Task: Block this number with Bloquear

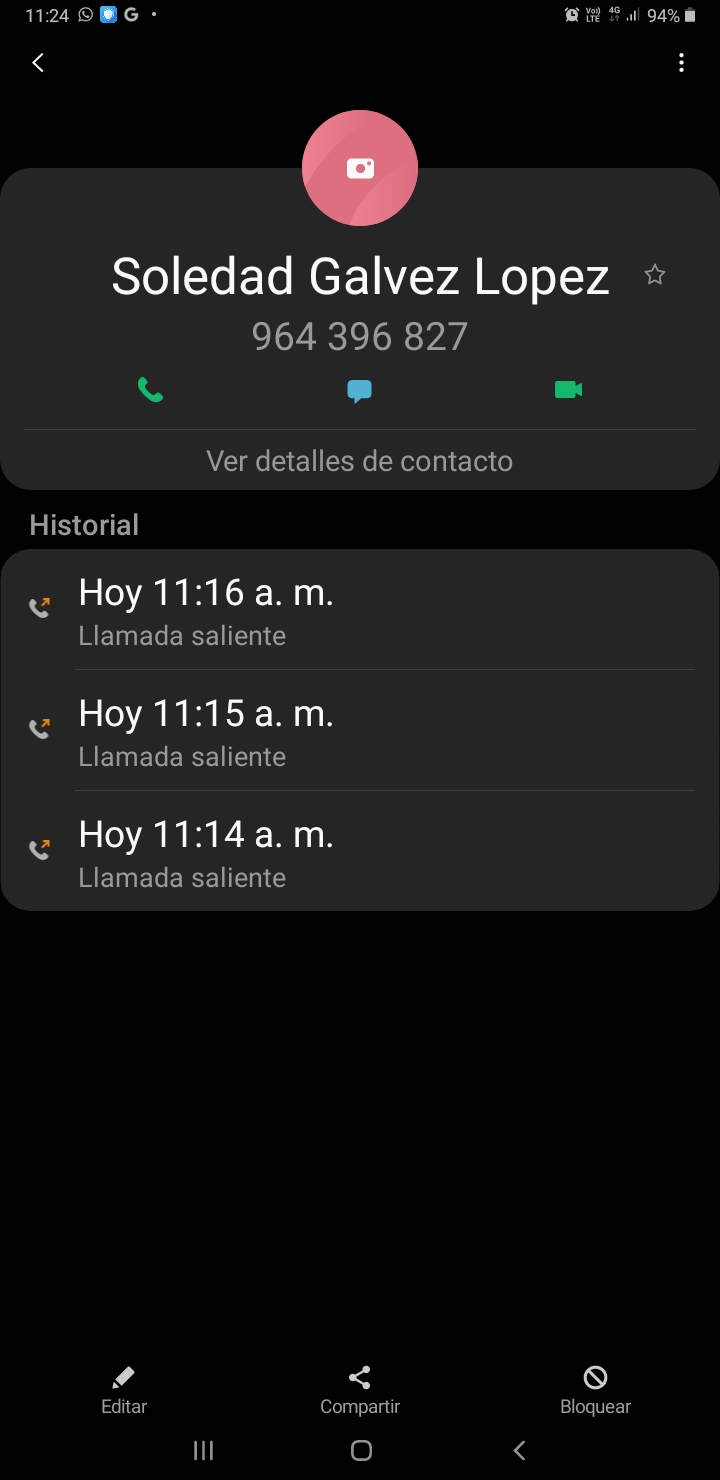Action: point(595,1391)
